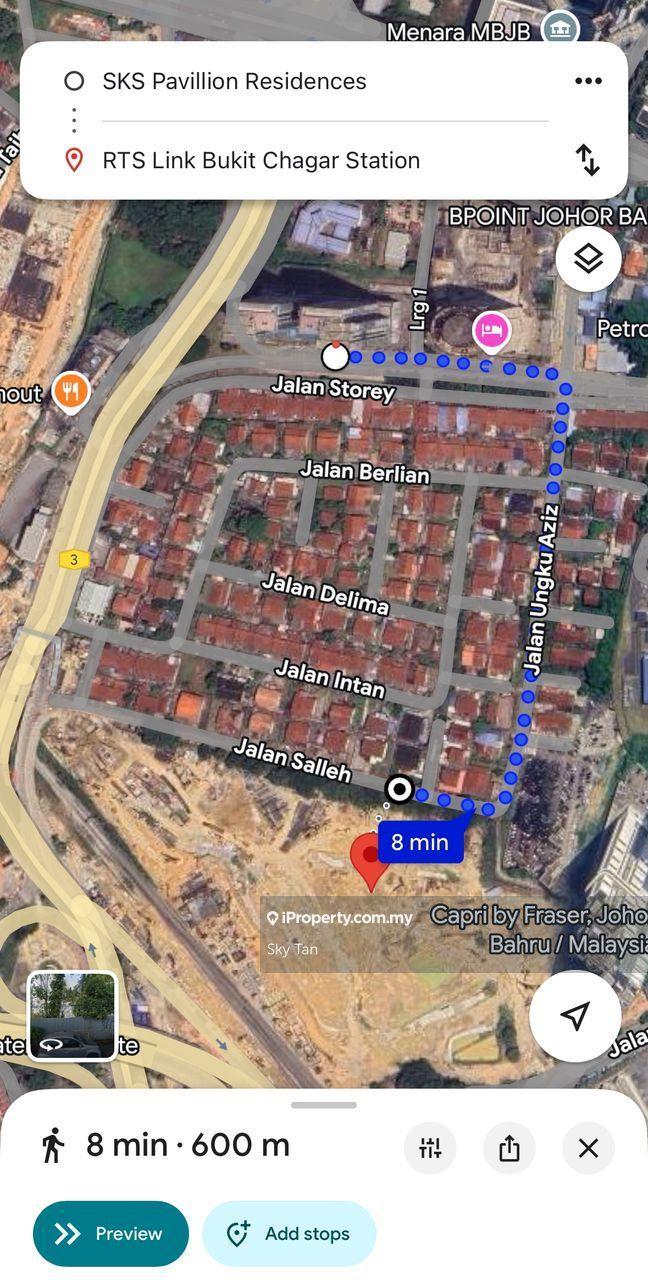The width and height of the screenshot is (648, 1280).
Task: Open route options sliders
Action: coord(430,1148)
